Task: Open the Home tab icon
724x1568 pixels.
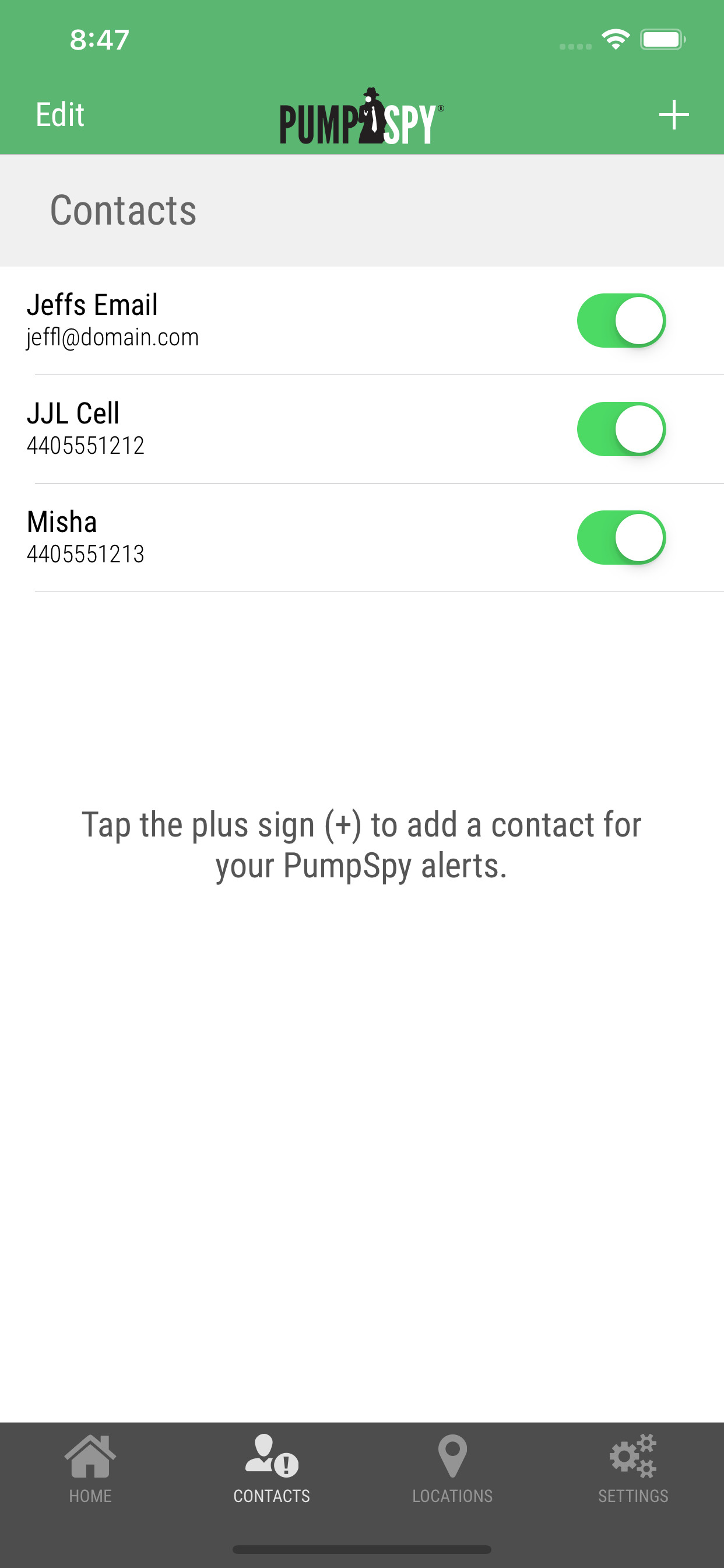Action: (90, 1455)
